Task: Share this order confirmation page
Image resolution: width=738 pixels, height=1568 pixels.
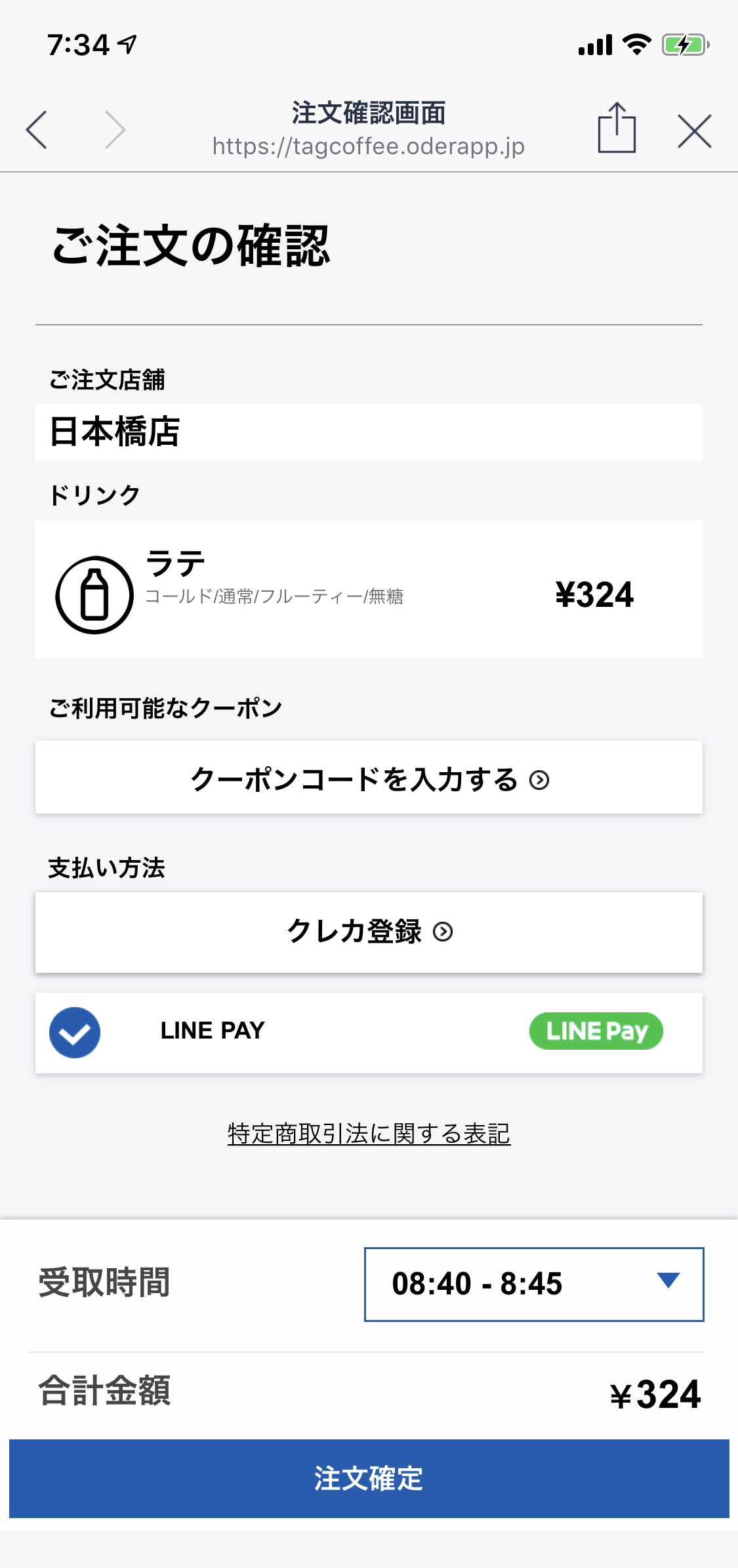Action: tap(617, 127)
